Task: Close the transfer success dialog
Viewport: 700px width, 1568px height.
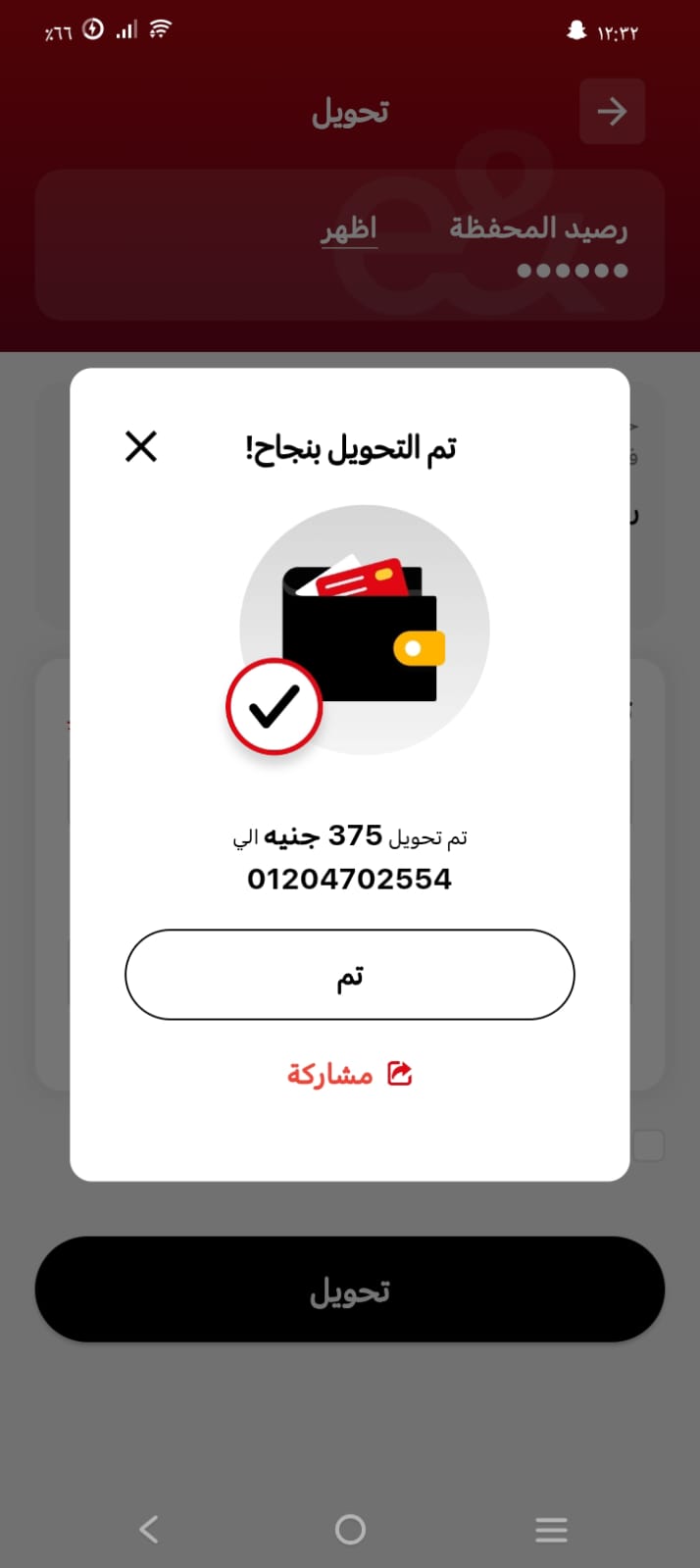Action: point(141,447)
